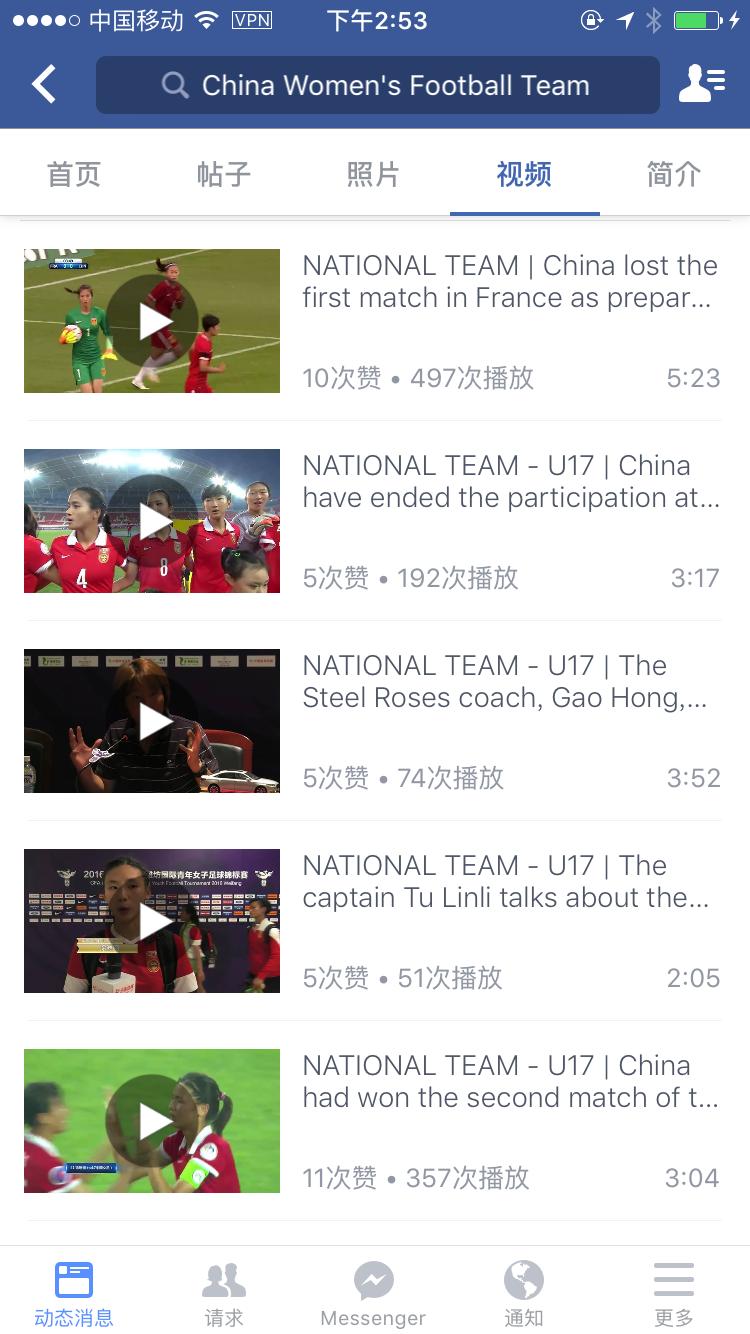The image size is (750, 1334).
Task: Open the 请求 friend requests tab
Action: click(x=224, y=1291)
